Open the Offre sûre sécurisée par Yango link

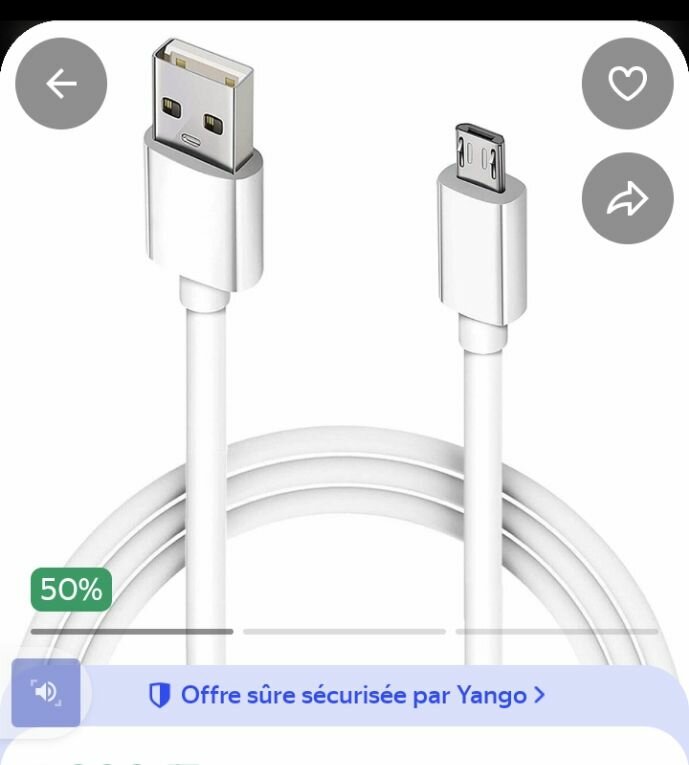click(361, 695)
